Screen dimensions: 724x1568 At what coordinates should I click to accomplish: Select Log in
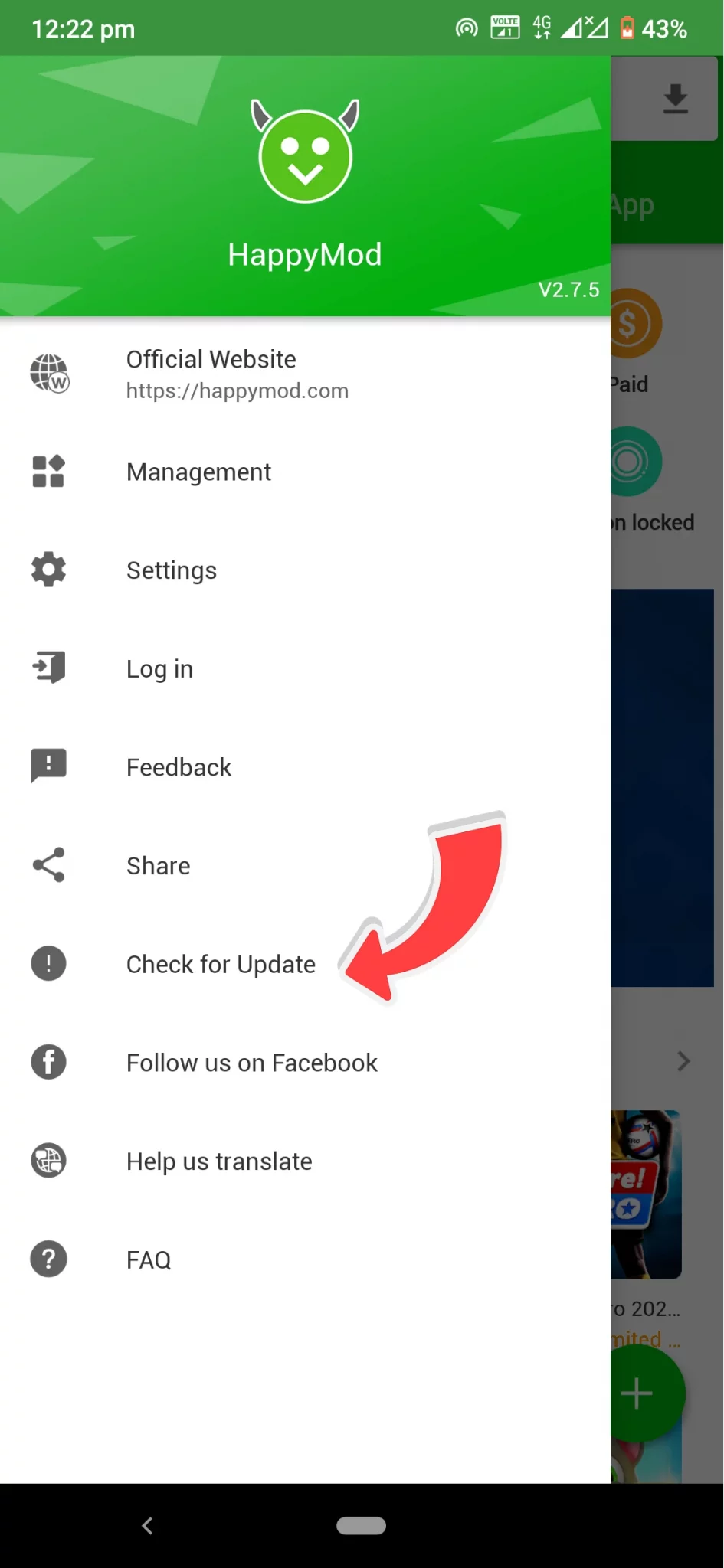point(305,668)
